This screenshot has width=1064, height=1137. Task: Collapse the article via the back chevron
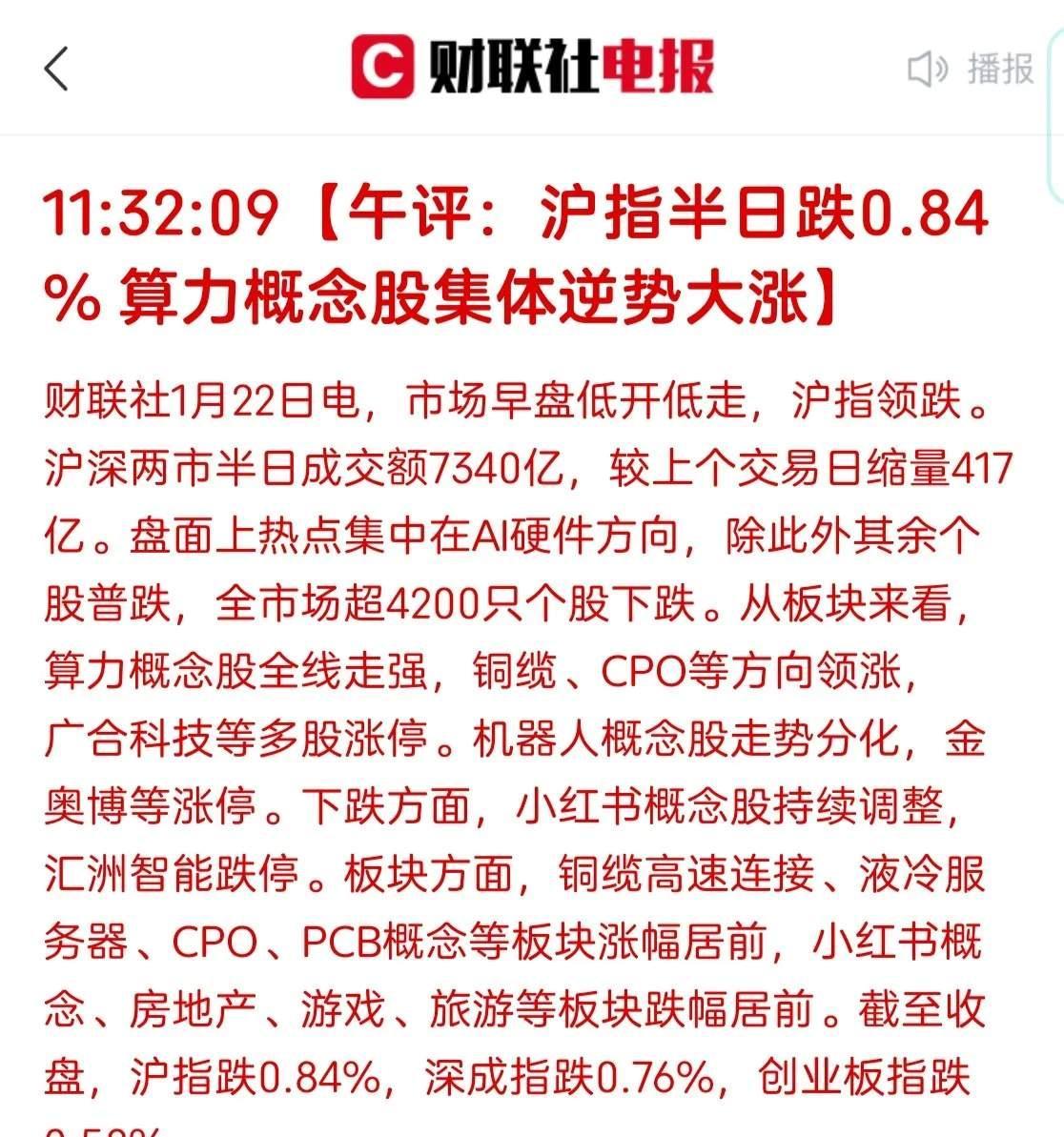click(x=57, y=70)
